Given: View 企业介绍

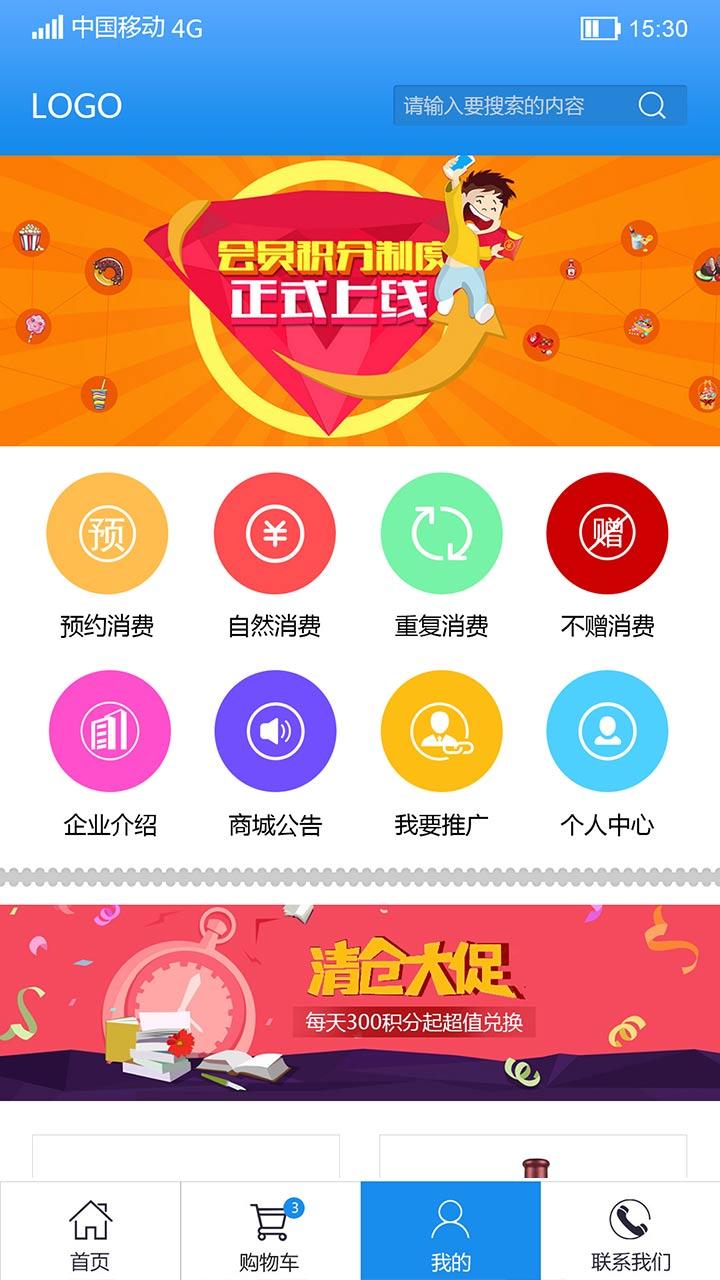Looking at the screenshot, I should [x=109, y=732].
